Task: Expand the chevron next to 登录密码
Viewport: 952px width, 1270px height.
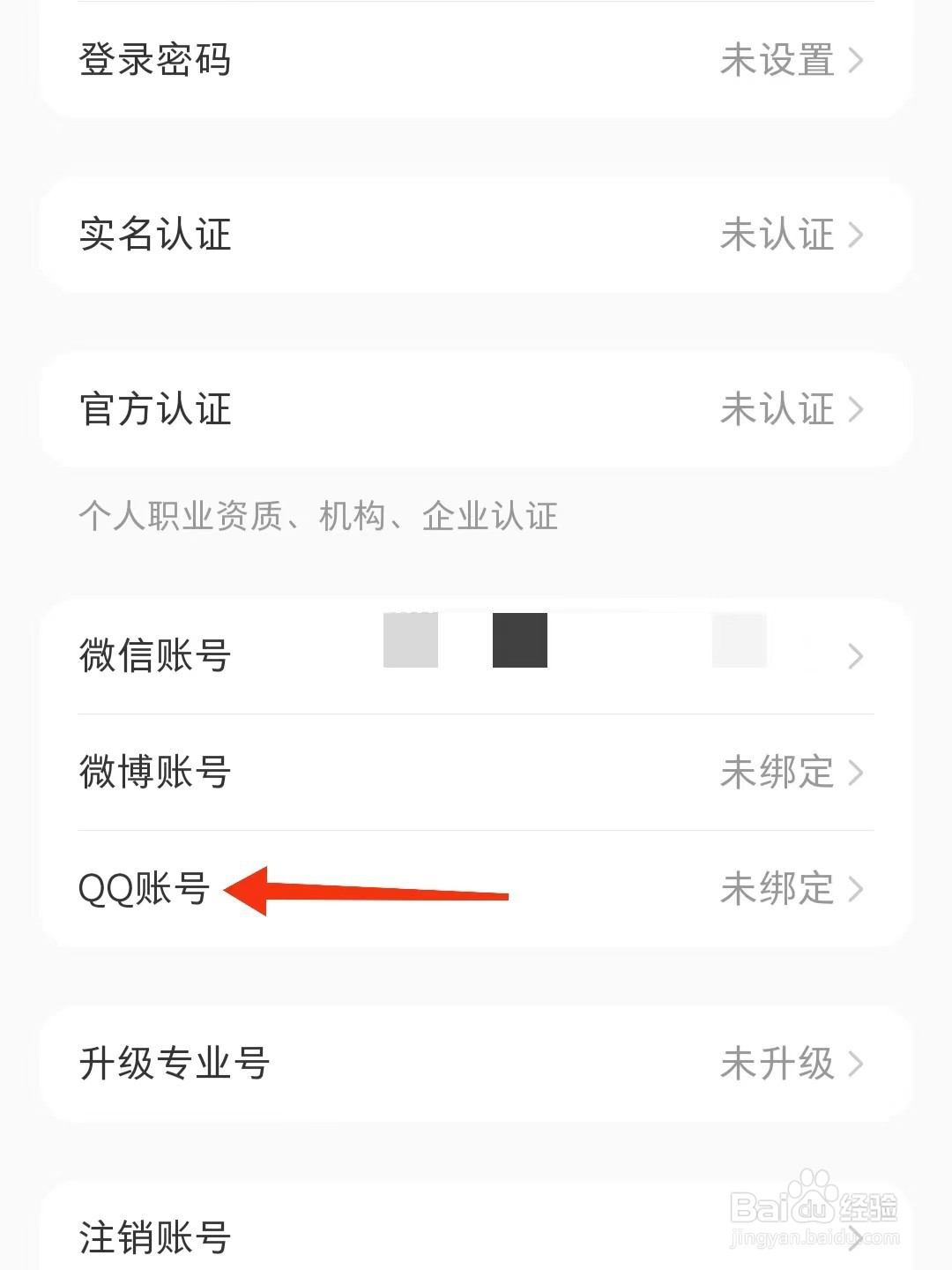Action: click(854, 60)
